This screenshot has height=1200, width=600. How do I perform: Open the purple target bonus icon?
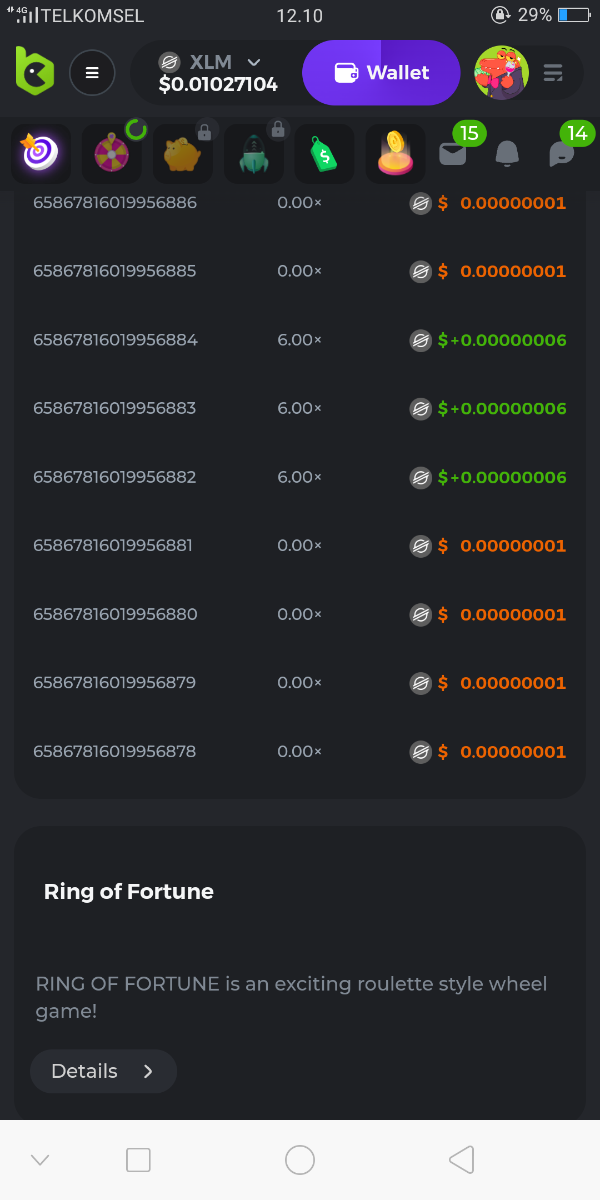coord(40,154)
